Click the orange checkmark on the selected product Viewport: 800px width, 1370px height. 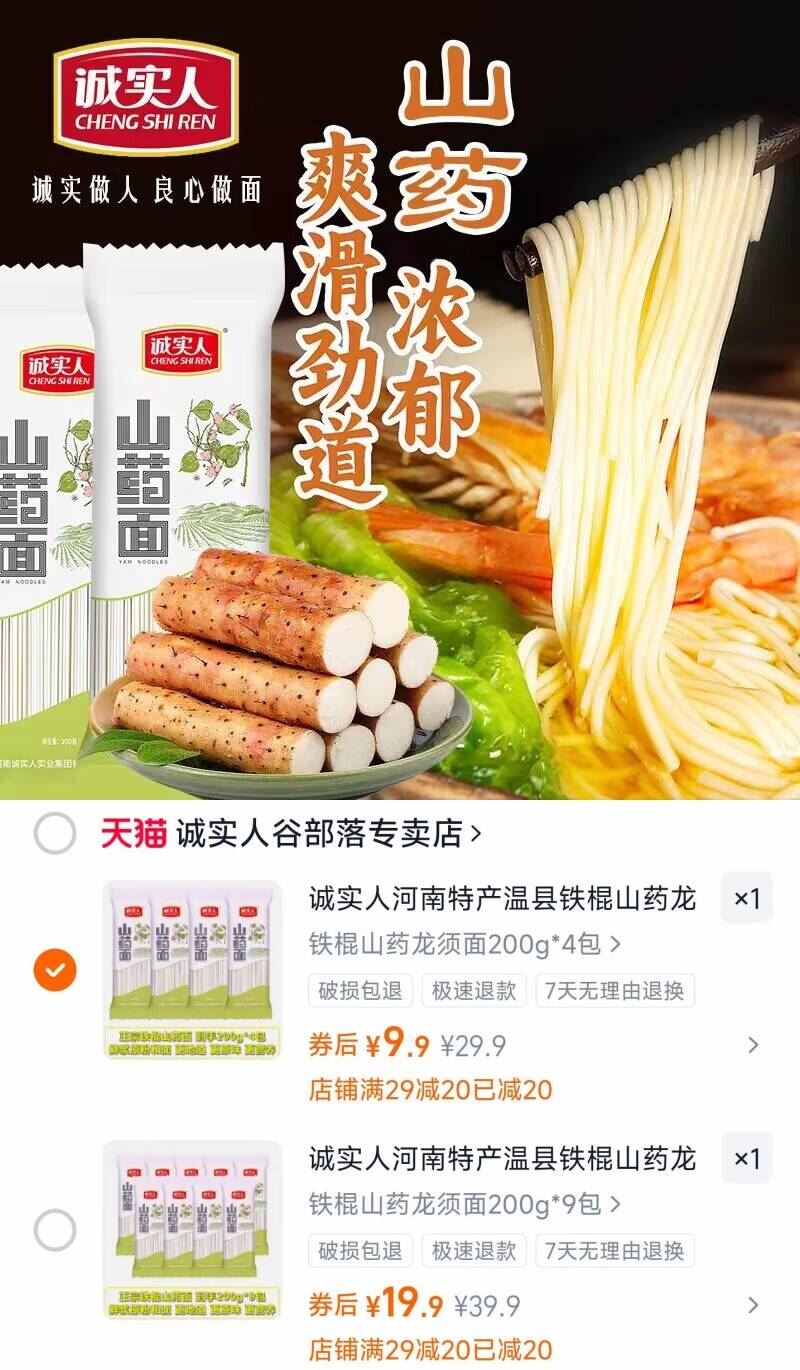tap(55, 969)
